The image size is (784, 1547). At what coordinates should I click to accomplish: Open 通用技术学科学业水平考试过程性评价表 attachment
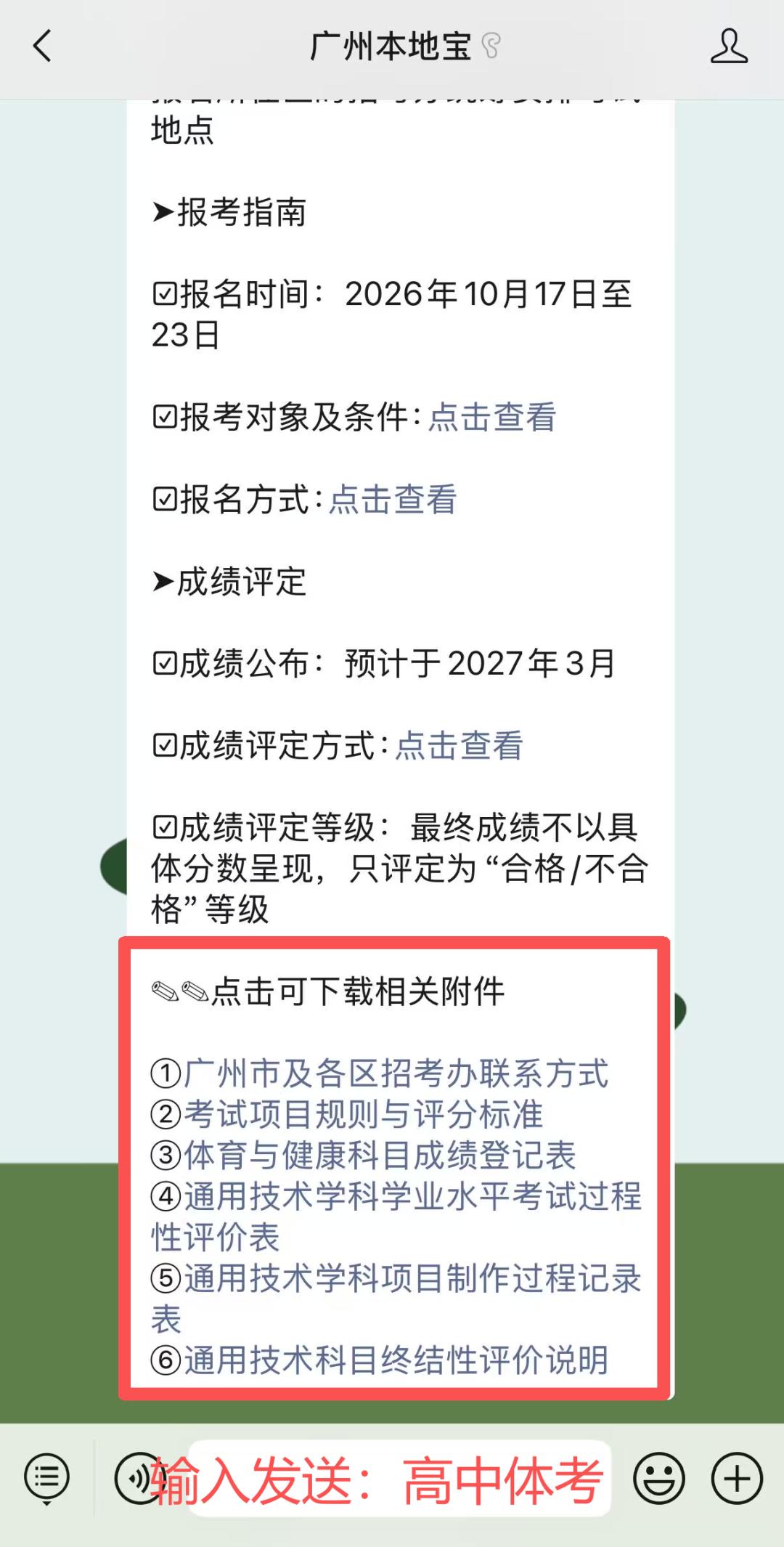[x=396, y=1217]
